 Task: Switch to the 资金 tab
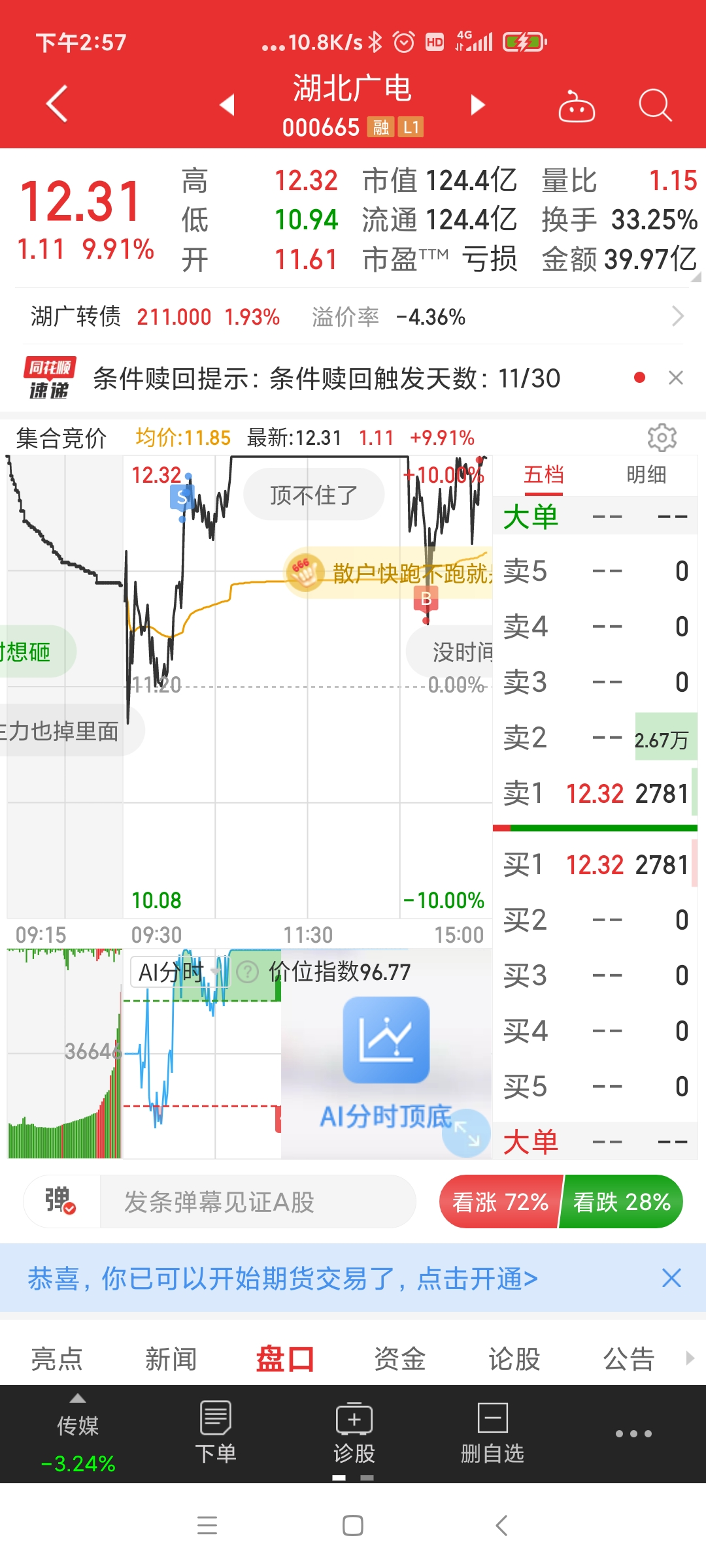click(399, 1360)
